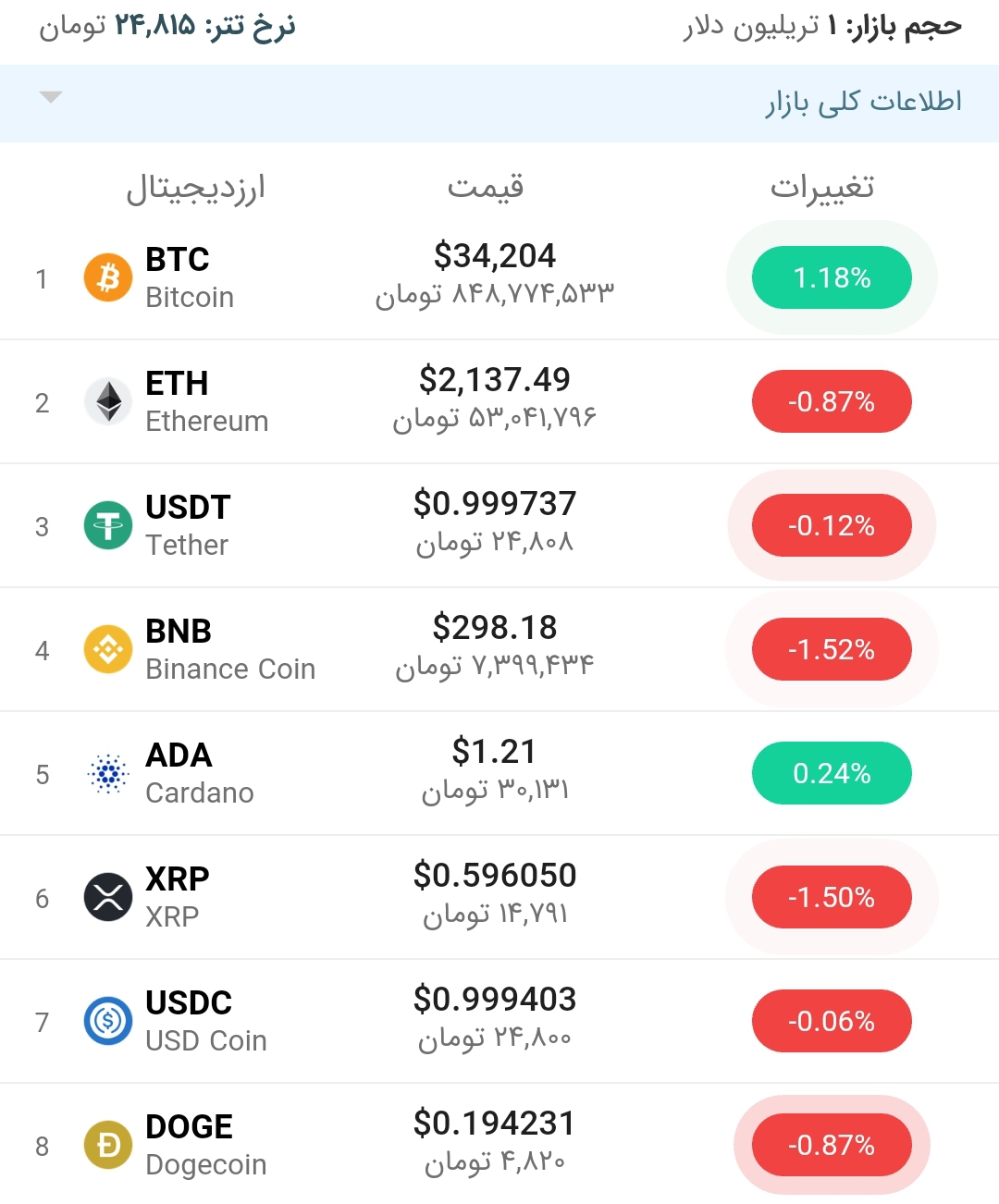
Task: Click the USD Coin icon
Action: [107, 1020]
